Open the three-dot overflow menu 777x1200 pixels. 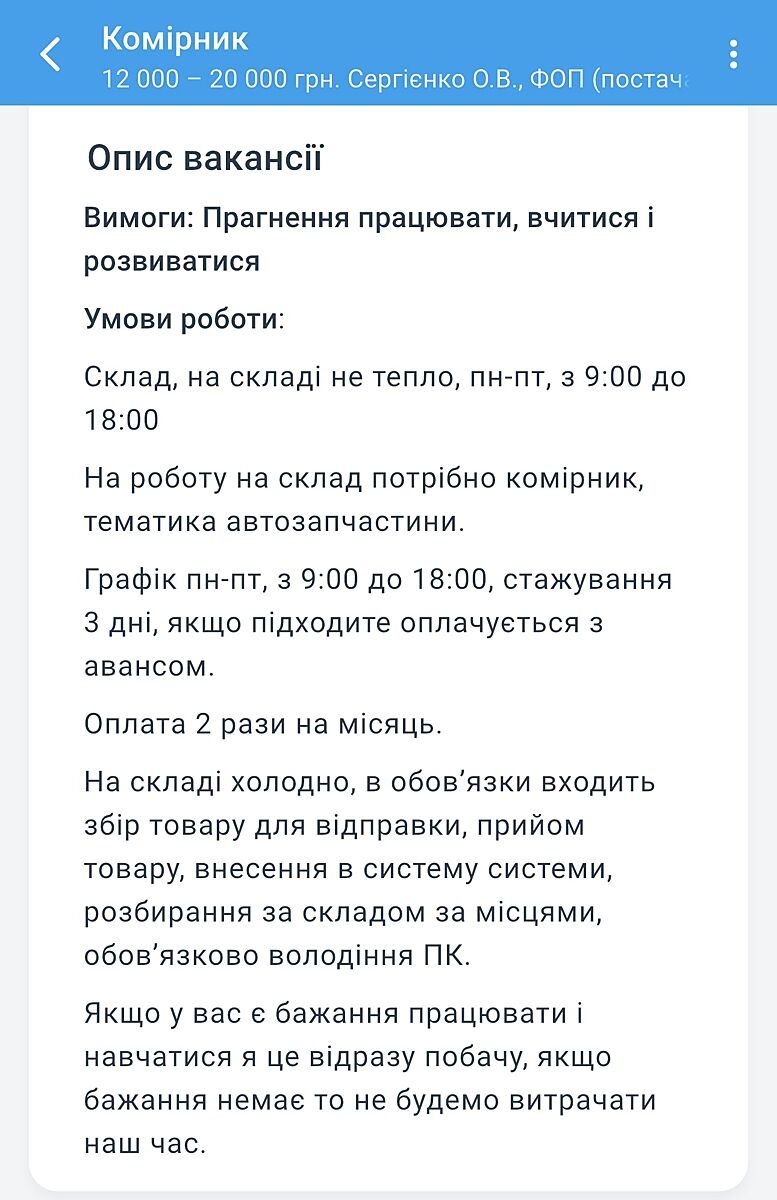pyautogui.click(x=733, y=54)
